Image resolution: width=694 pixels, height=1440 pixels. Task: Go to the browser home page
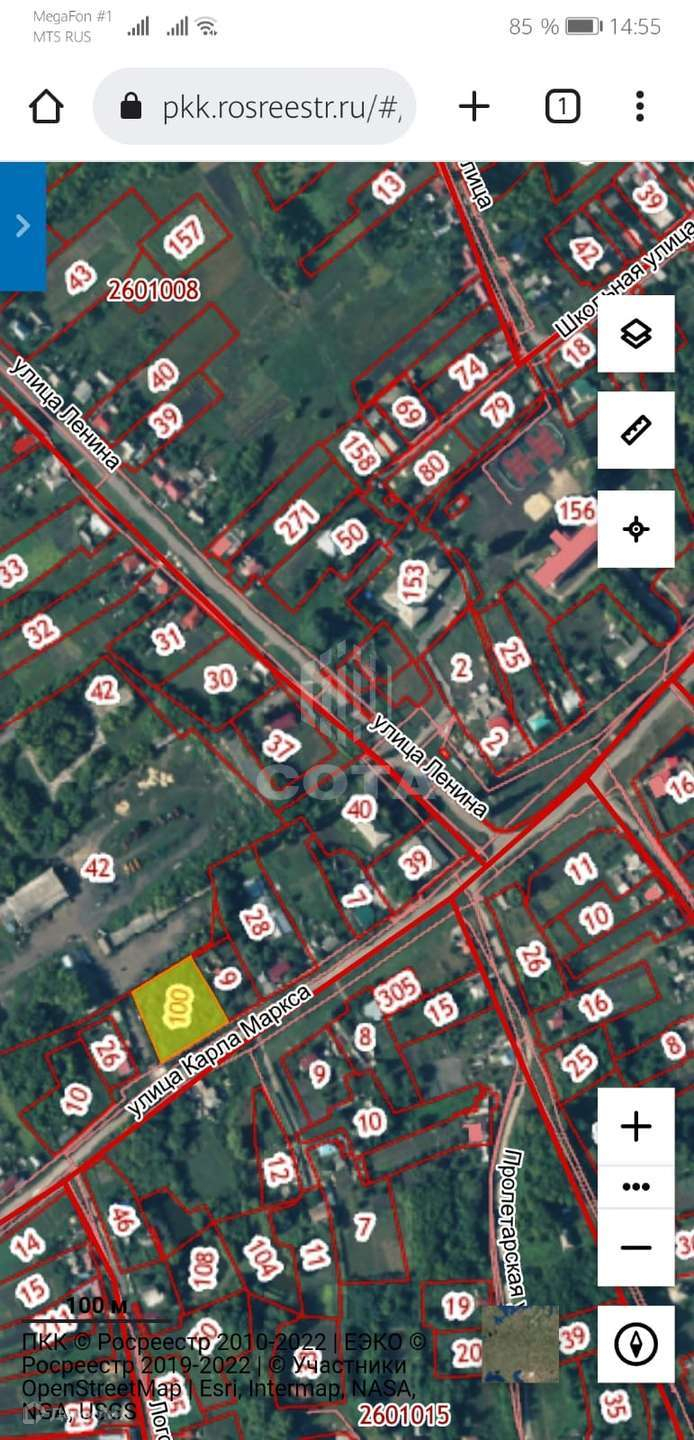47,106
